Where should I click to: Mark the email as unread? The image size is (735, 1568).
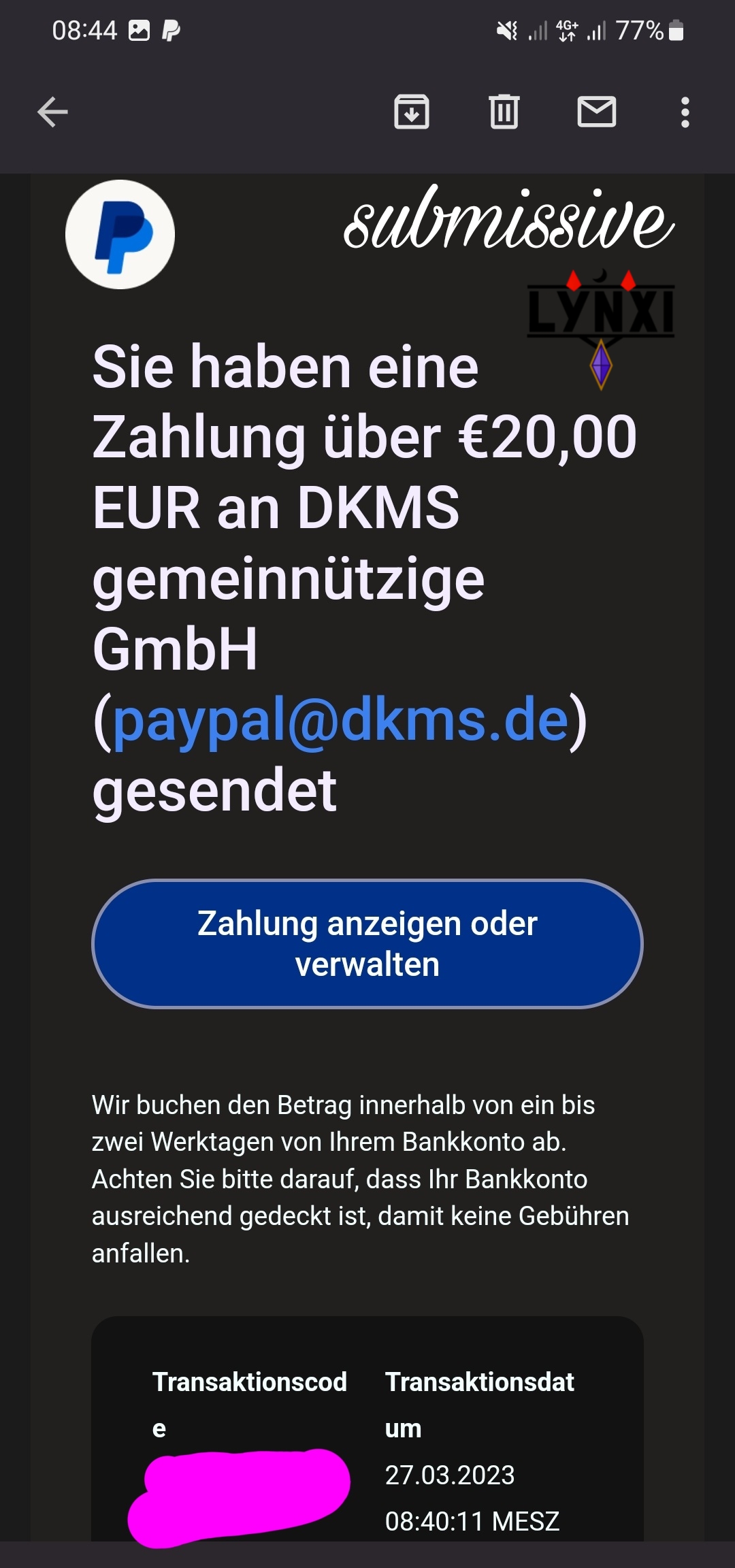(596, 112)
